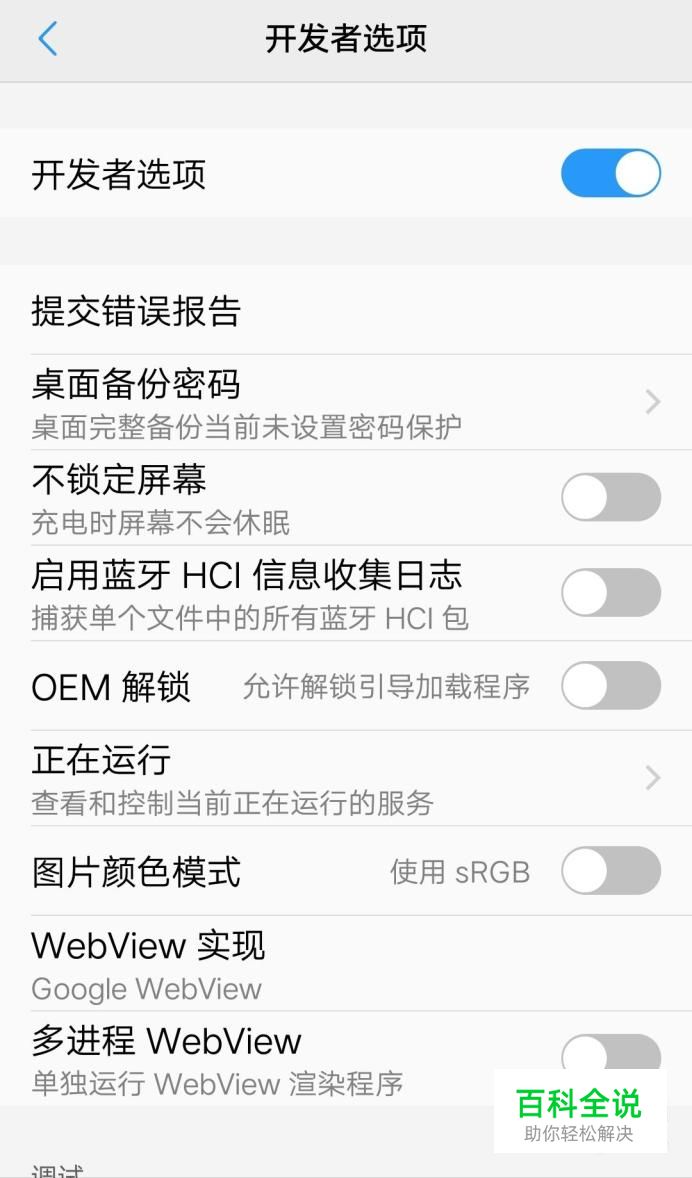Toggle 启用蓝牙 HCI 信息收集日志

(611, 592)
